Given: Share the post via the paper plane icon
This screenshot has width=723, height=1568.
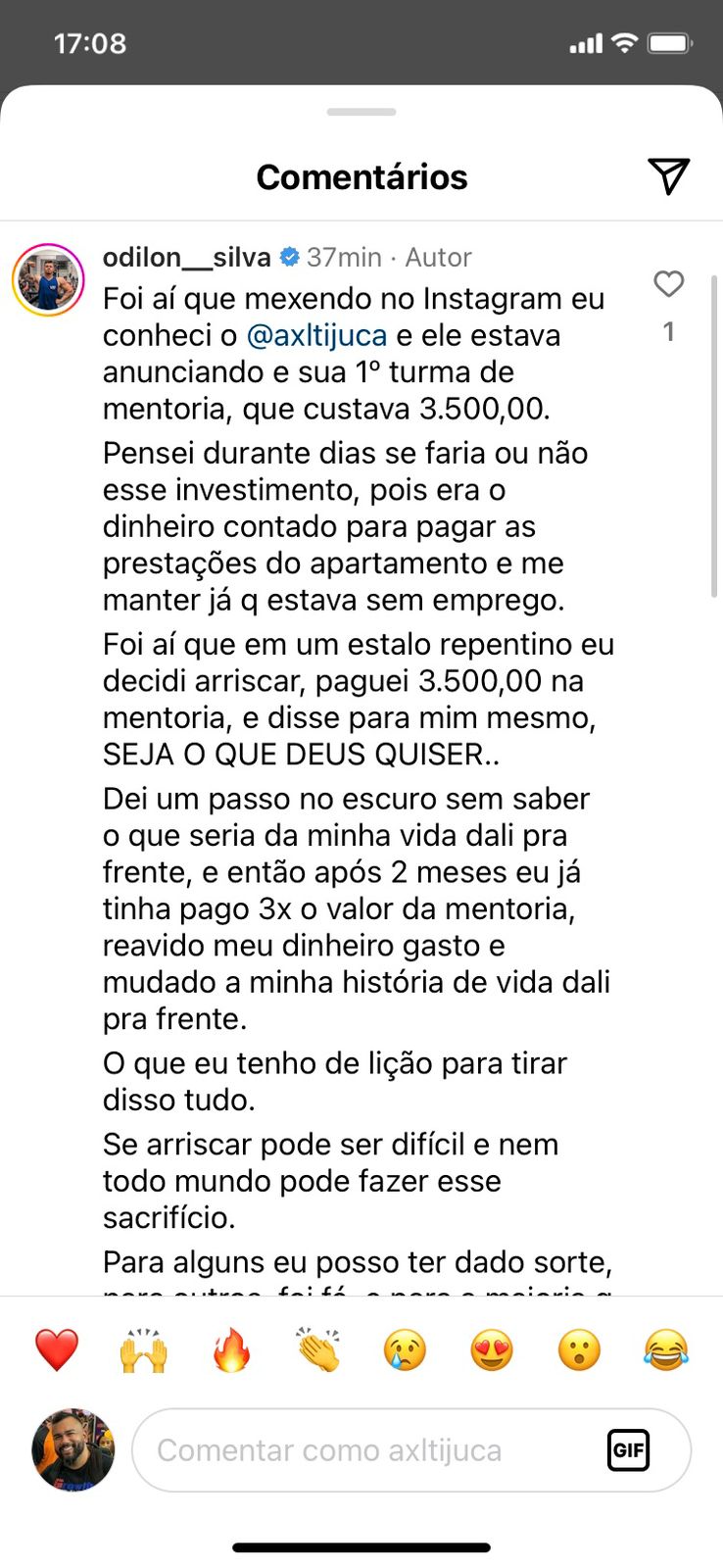Looking at the screenshot, I should 669,176.
